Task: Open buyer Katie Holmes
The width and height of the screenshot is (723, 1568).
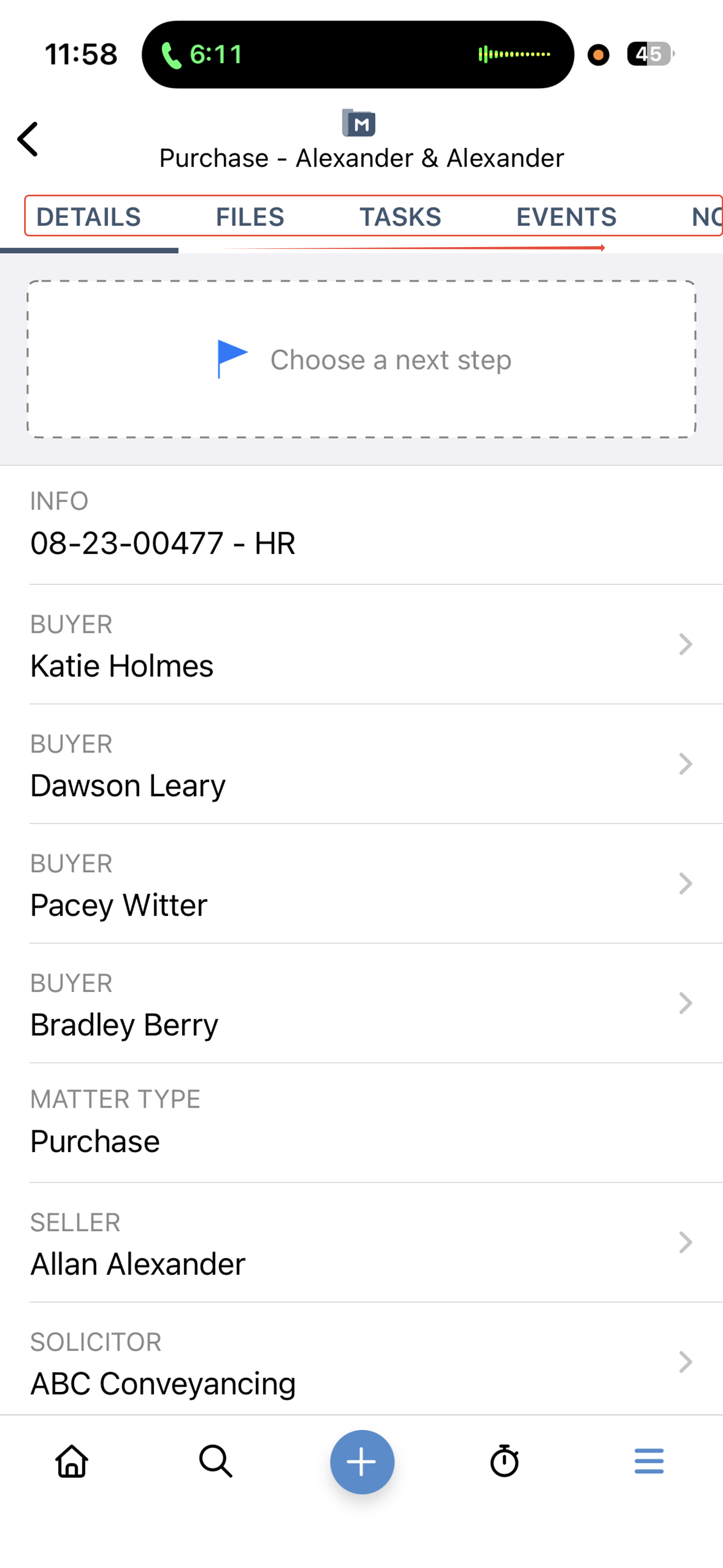Action: [361, 645]
